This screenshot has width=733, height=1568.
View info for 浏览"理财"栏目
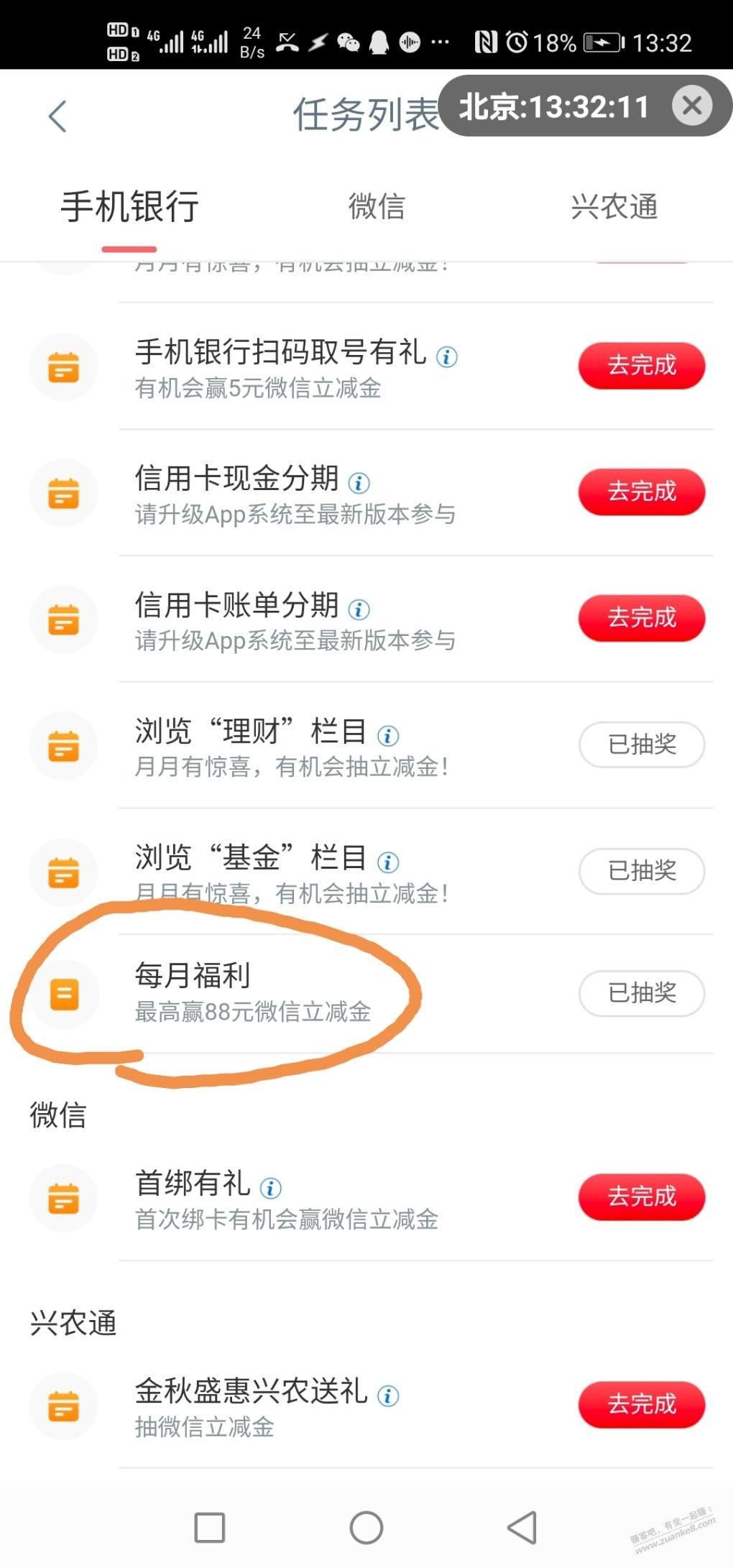[388, 736]
